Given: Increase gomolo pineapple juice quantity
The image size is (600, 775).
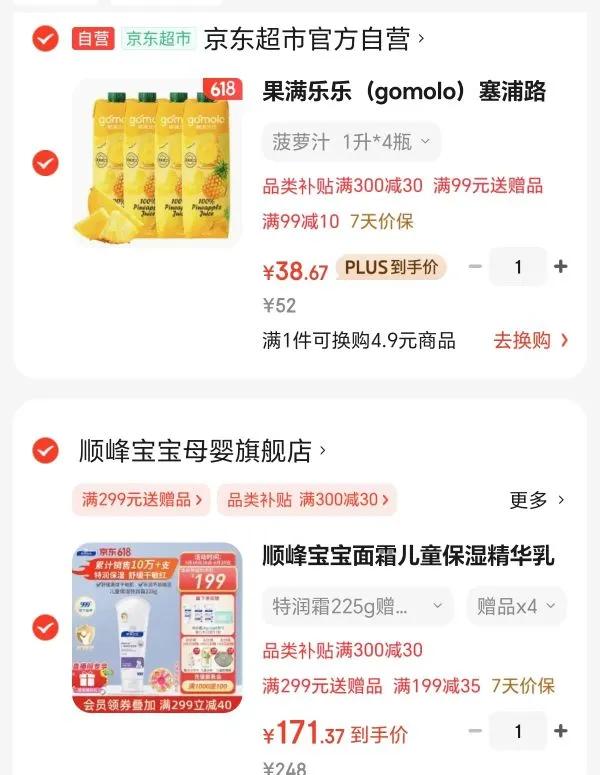Looking at the screenshot, I should (560, 267).
